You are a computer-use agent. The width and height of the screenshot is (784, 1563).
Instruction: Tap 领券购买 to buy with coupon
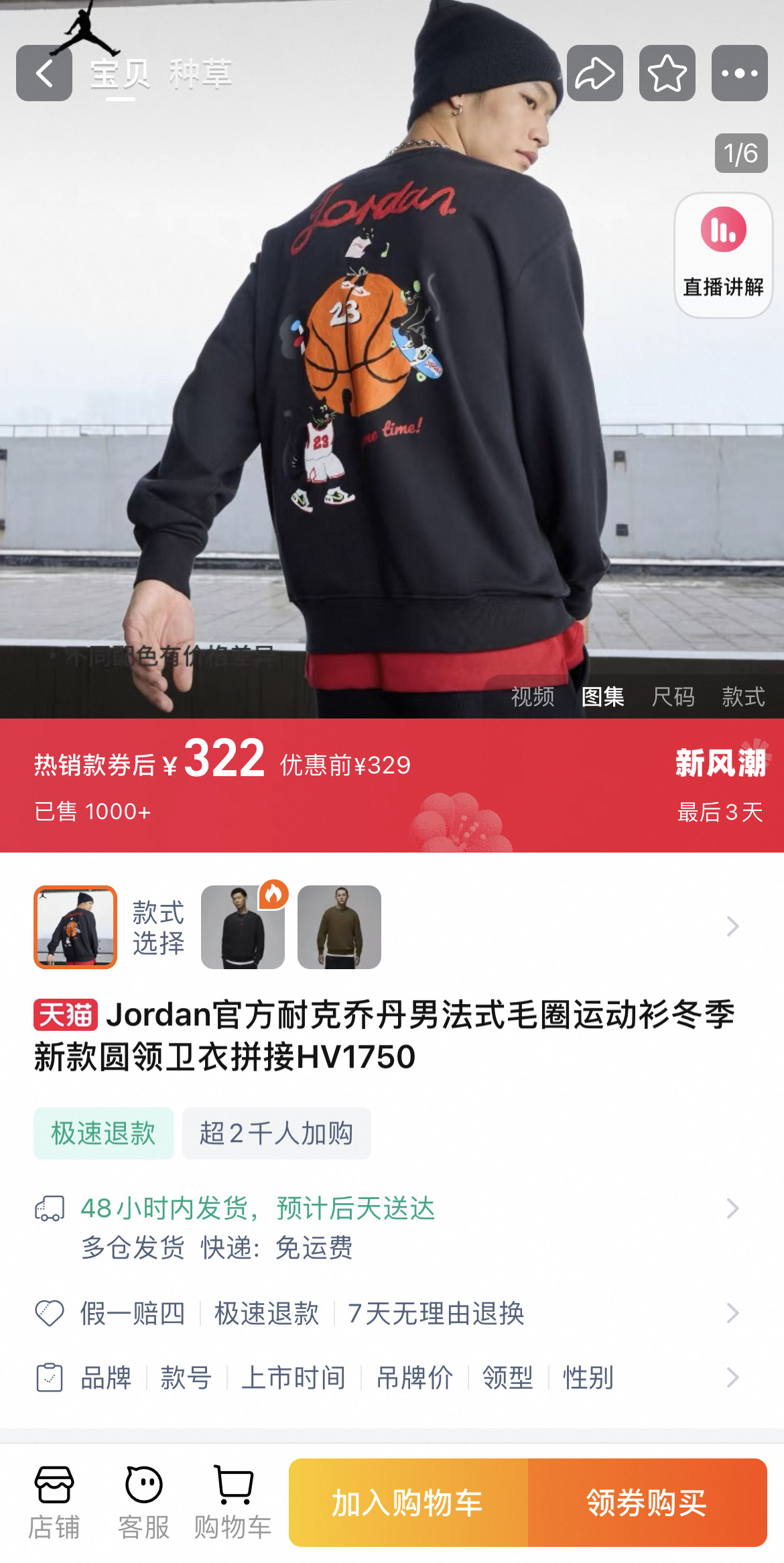[647, 1503]
